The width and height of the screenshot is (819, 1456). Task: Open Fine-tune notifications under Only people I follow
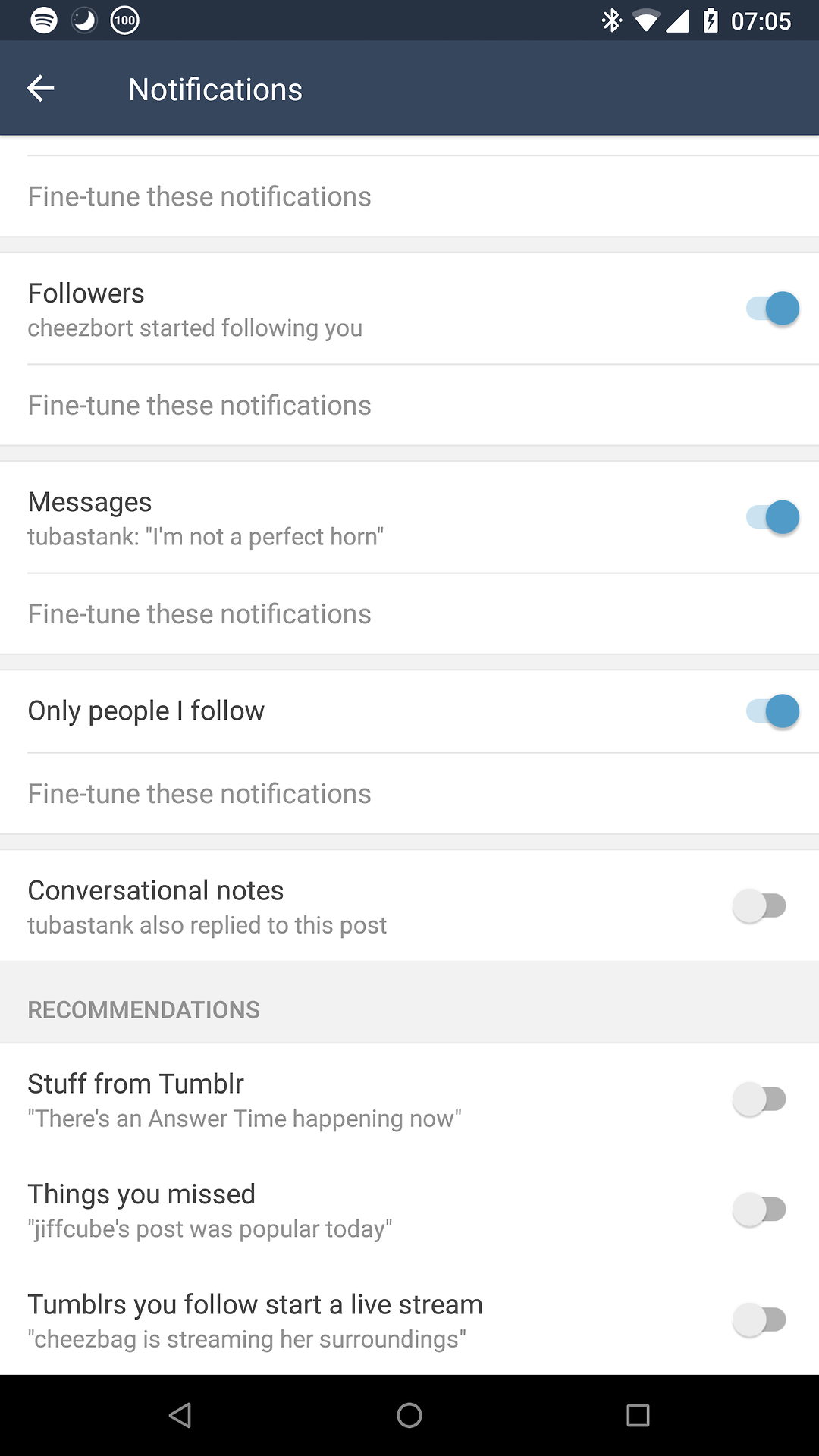point(409,794)
